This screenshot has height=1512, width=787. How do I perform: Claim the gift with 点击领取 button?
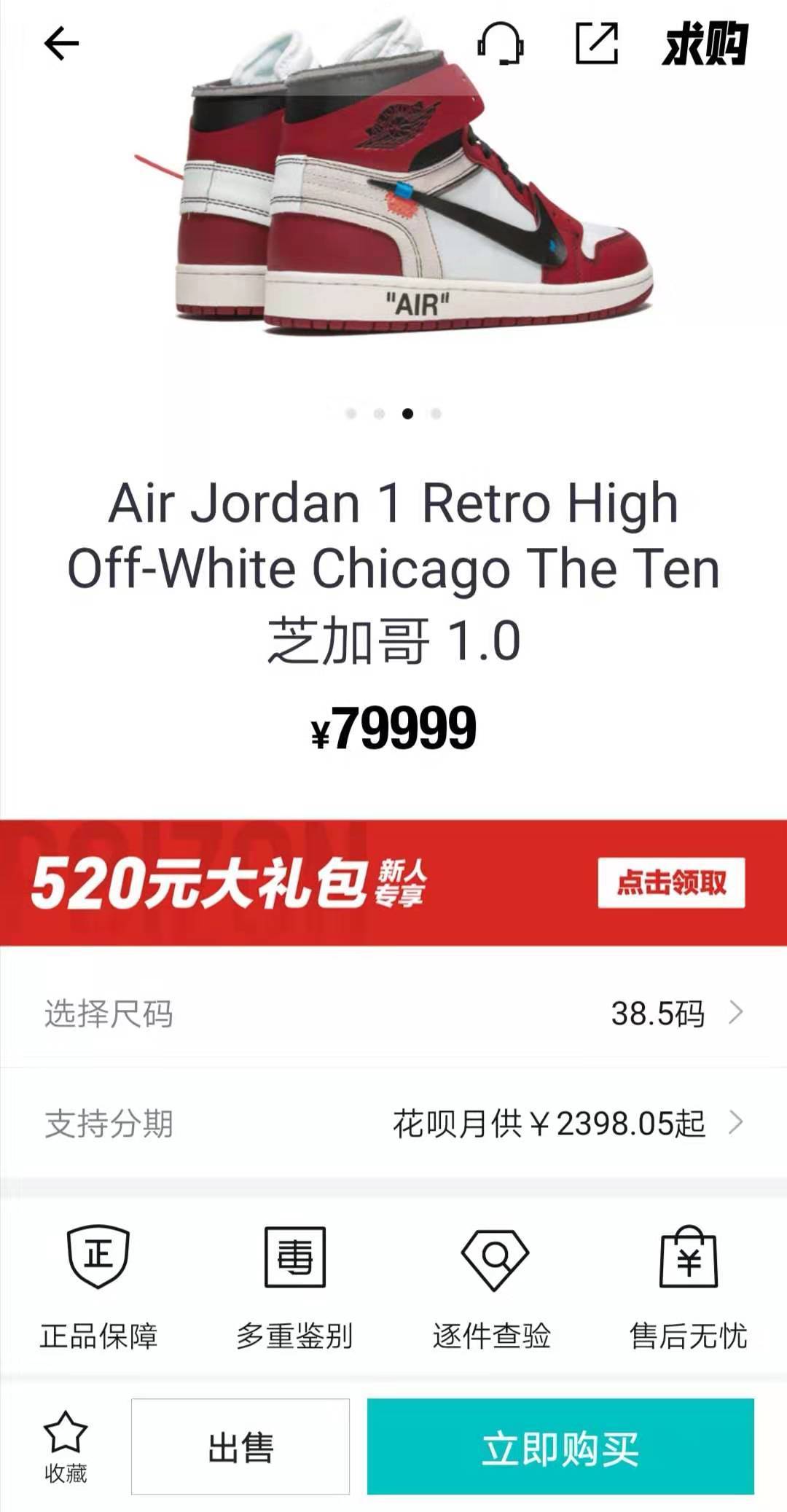coord(672,882)
